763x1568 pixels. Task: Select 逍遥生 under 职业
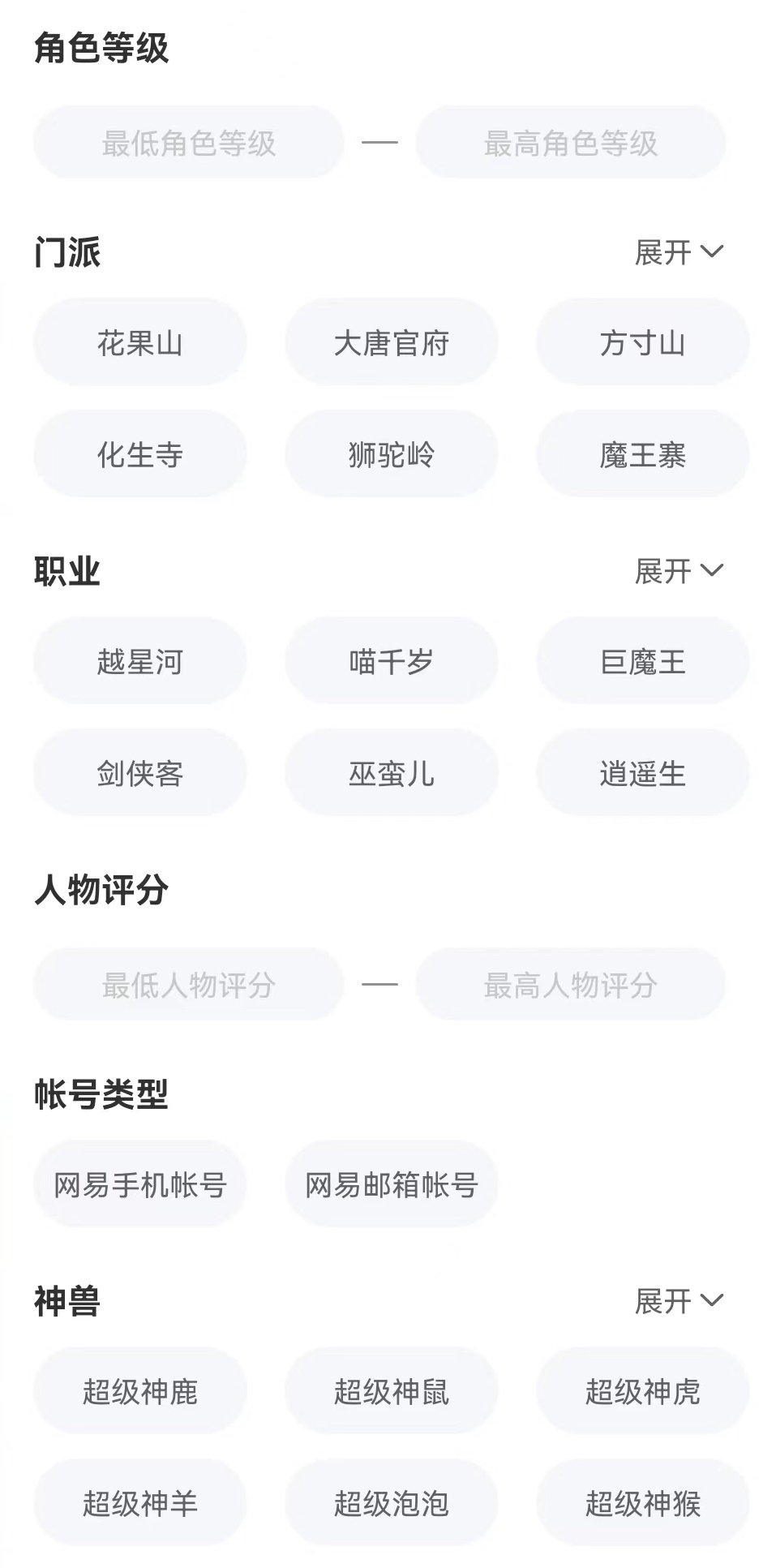pos(642,773)
